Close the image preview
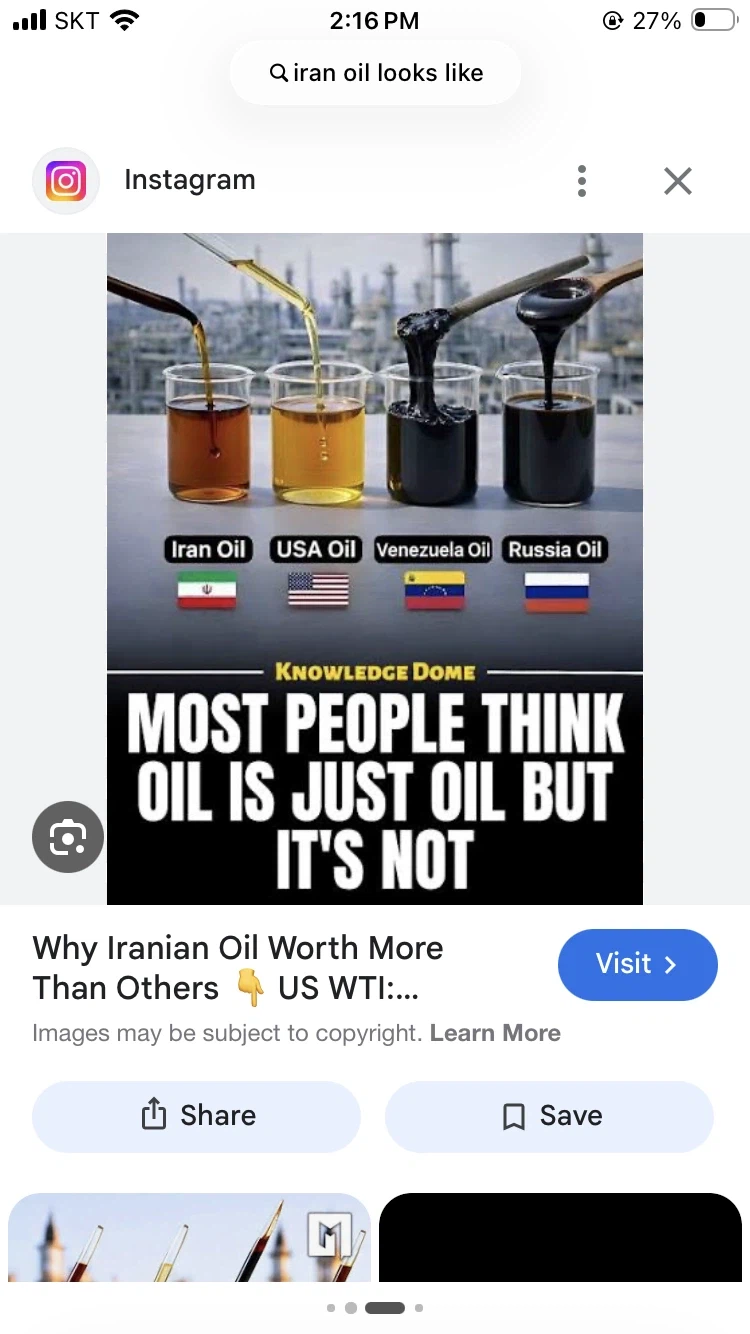This screenshot has width=750, height=1334. tap(677, 181)
